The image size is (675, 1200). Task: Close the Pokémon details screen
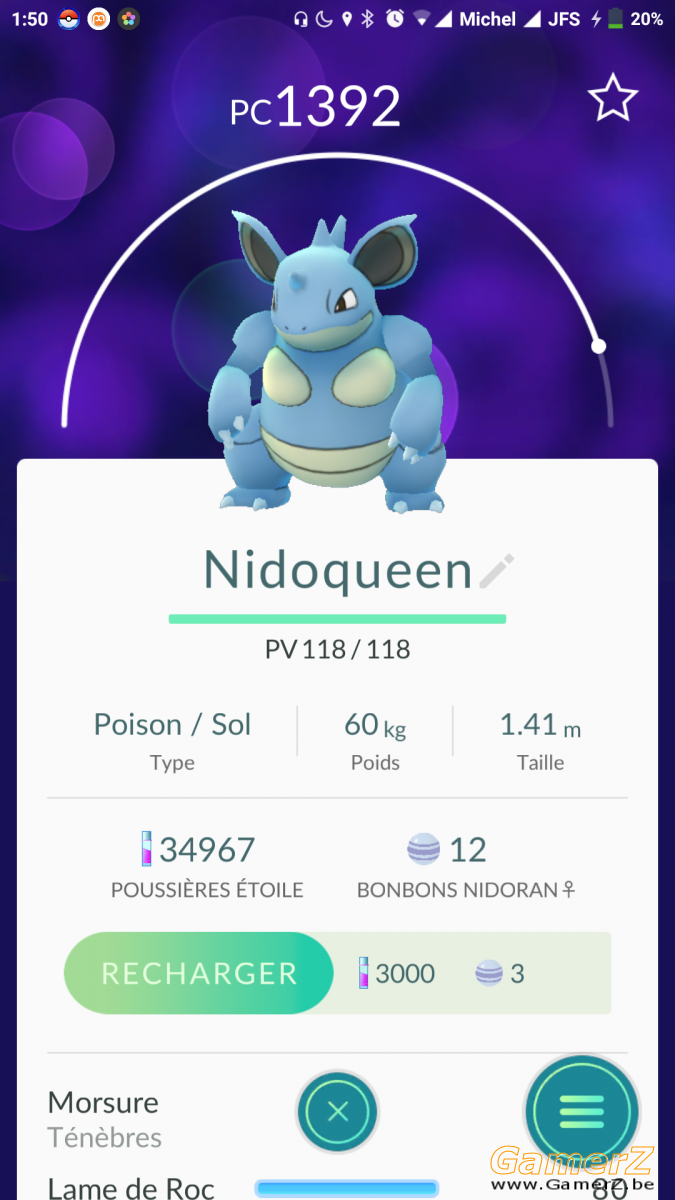(338, 1111)
